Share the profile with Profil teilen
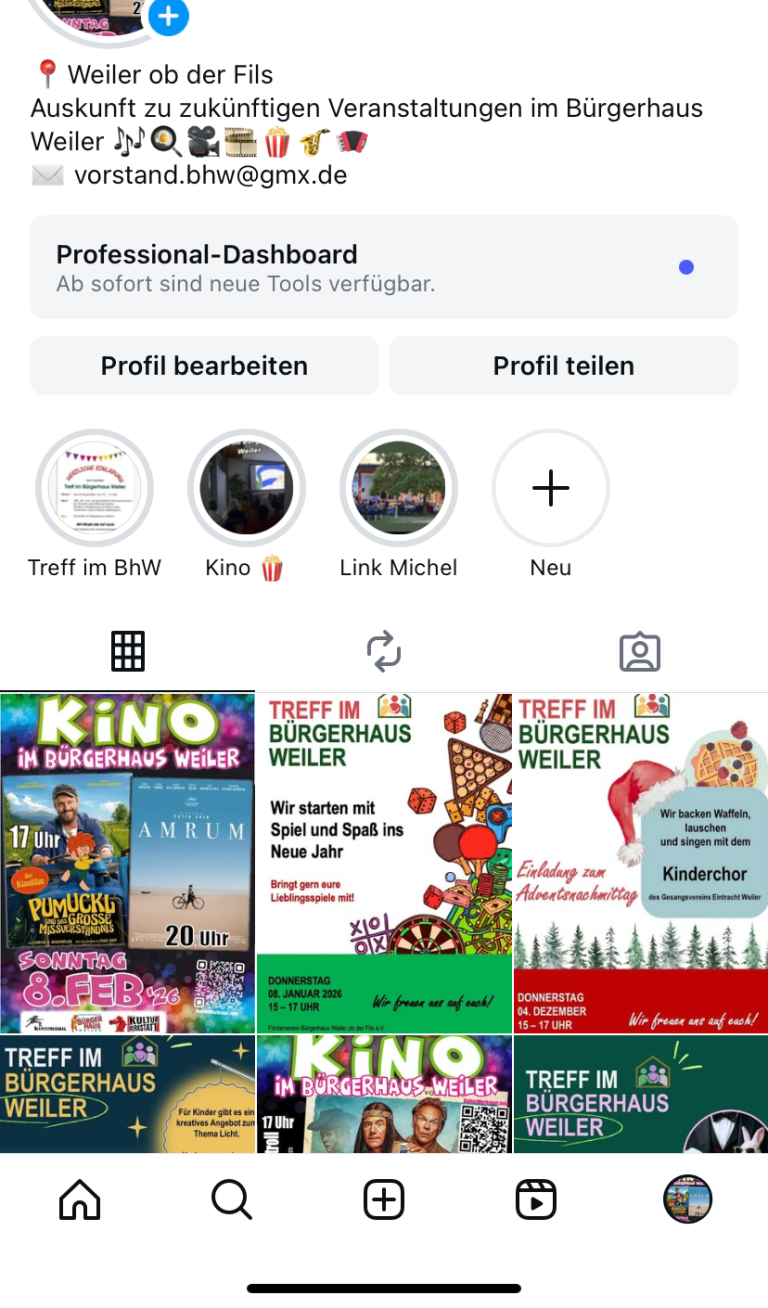768x1308 pixels. click(x=563, y=366)
